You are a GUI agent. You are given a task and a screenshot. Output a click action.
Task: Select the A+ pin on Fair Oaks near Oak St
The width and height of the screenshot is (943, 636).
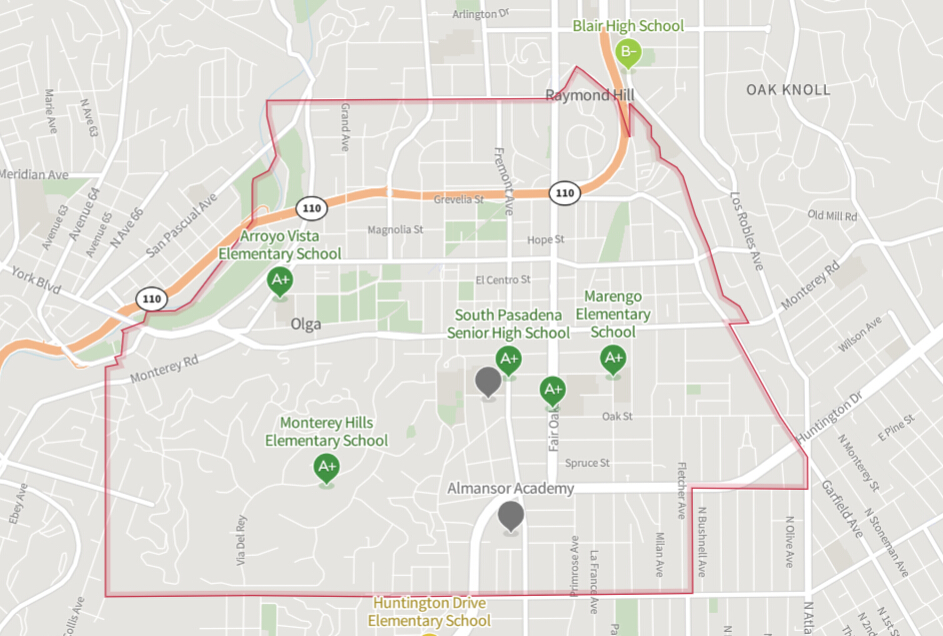pyautogui.click(x=553, y=389)
